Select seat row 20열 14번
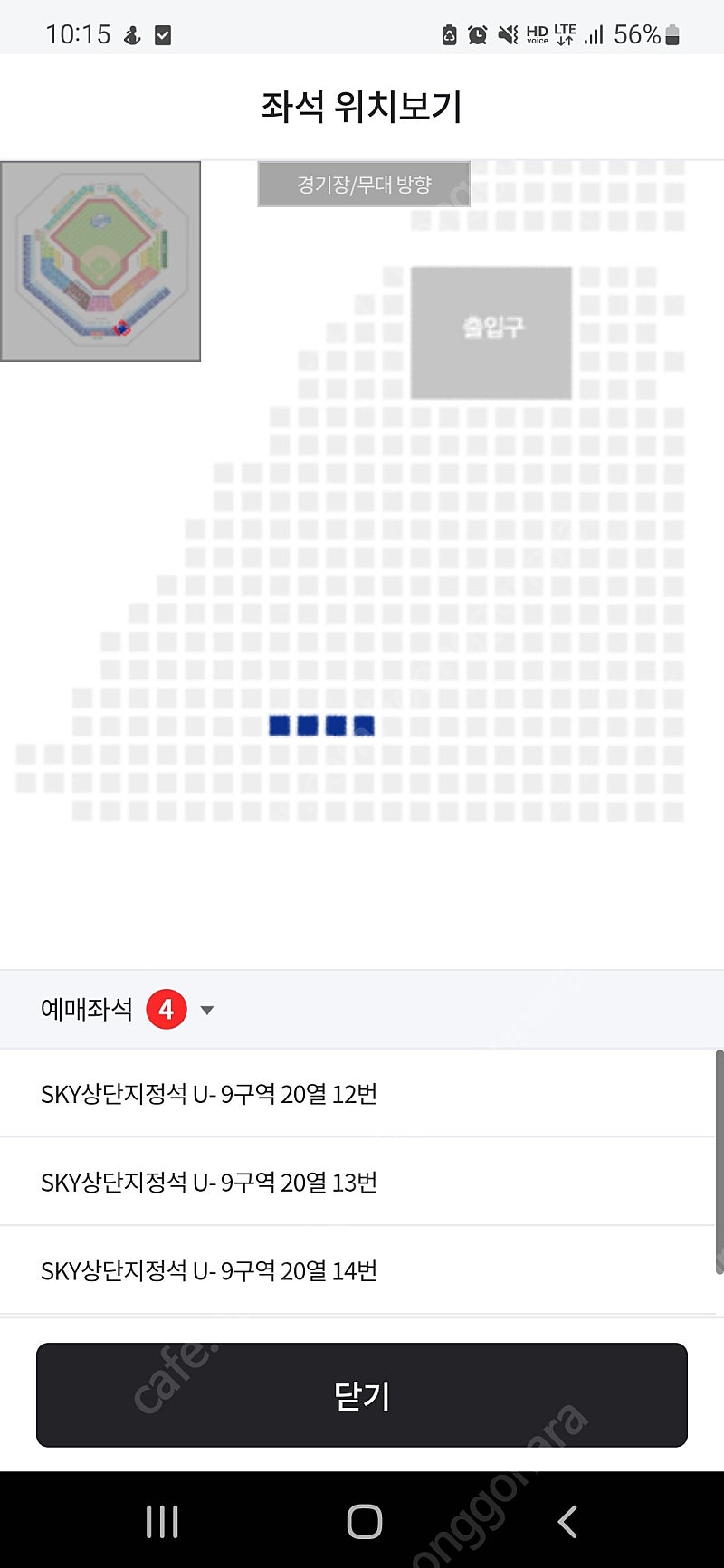724x1568 pixels. (x=362, y=1270)
